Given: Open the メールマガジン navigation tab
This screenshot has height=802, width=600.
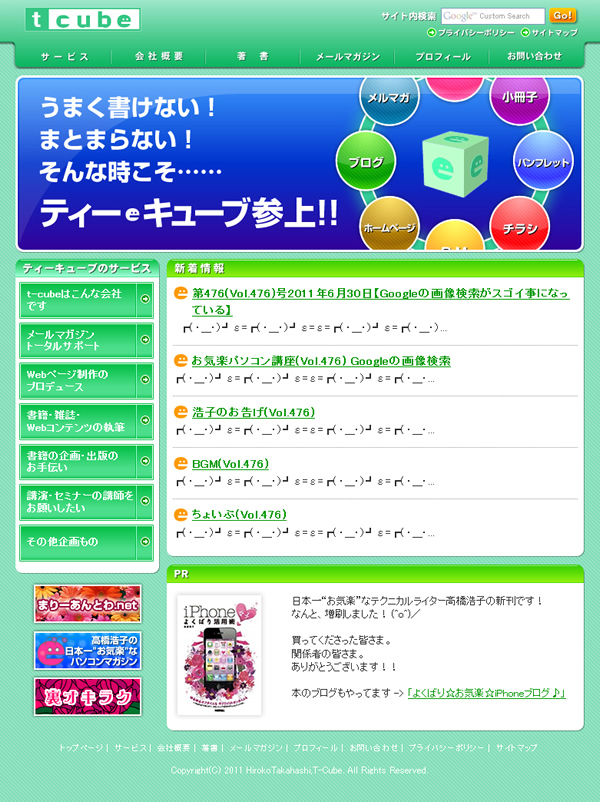Looking at the screenshot, I should click(x=348, y=57).
